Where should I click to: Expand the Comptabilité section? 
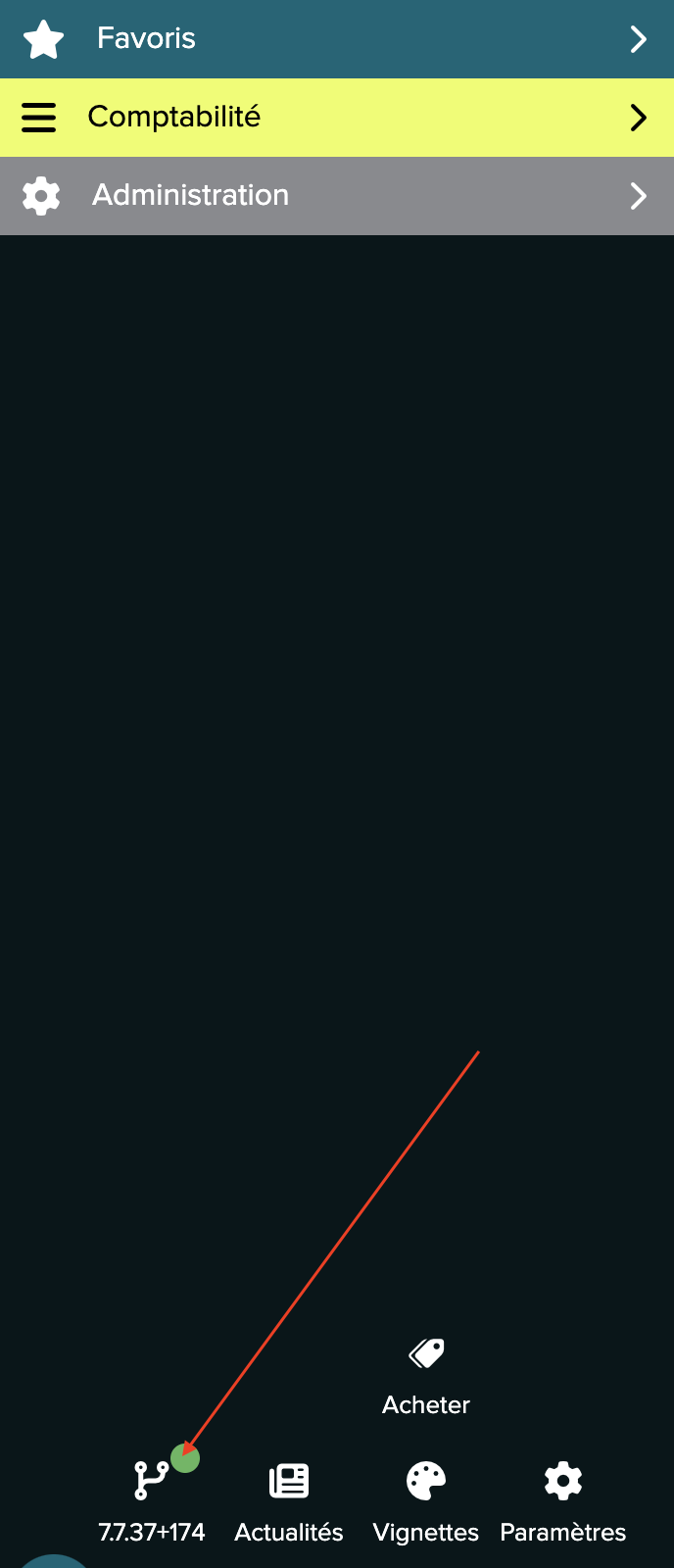[337, 118]
